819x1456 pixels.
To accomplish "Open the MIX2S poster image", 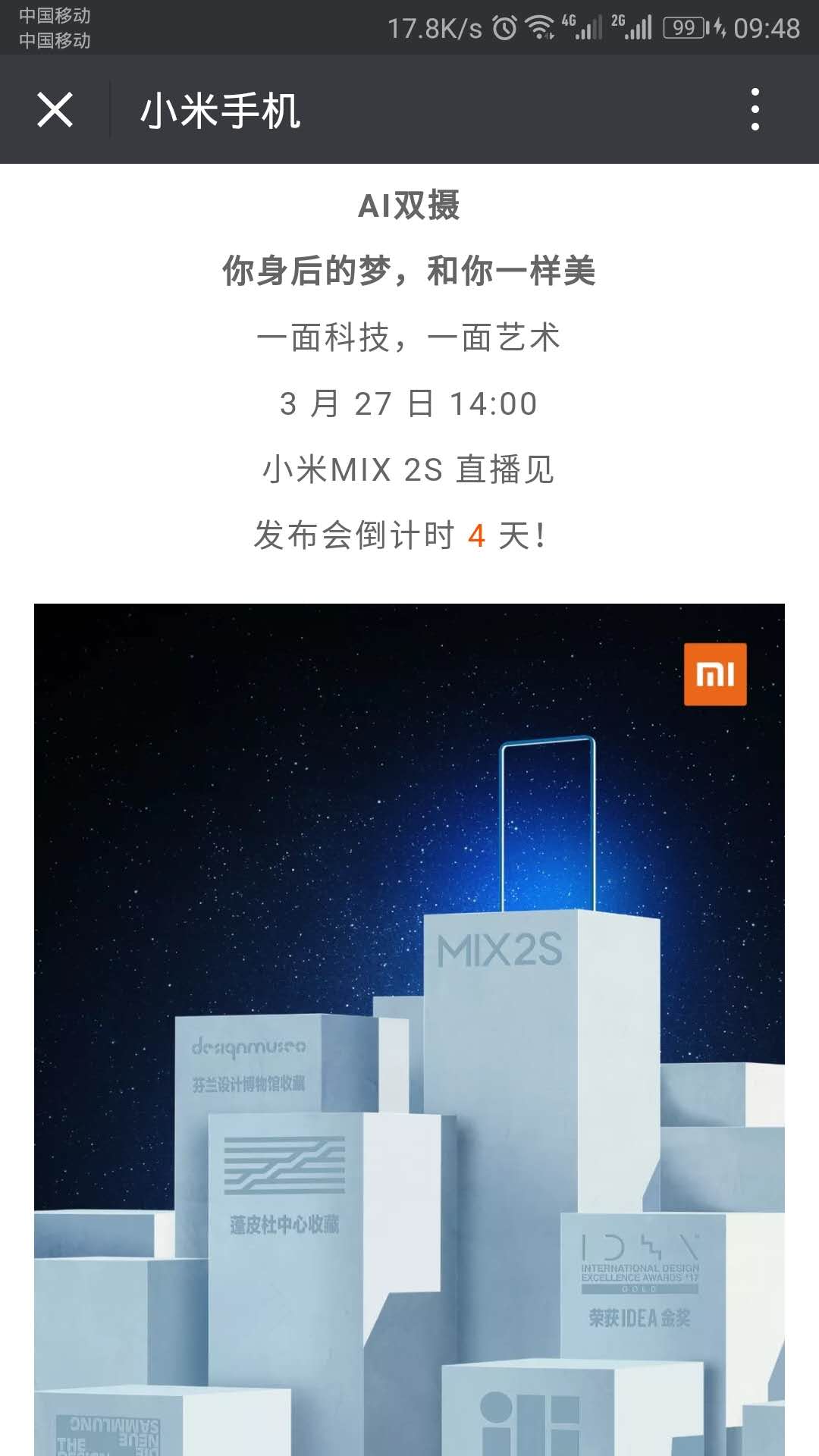I will pyautogui.click(x=409, y=1029).
